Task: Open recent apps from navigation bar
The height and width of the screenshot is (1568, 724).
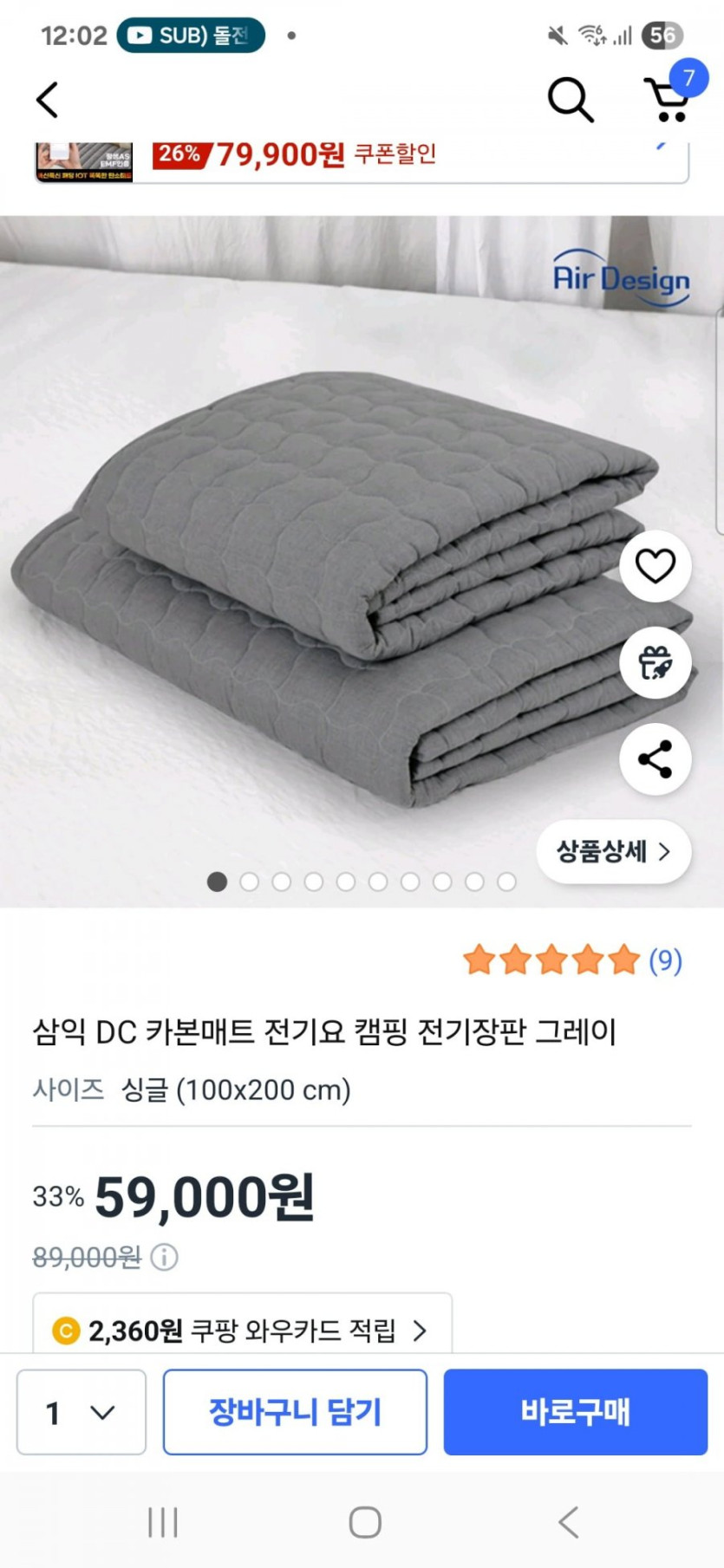Action: (162, 1522)
